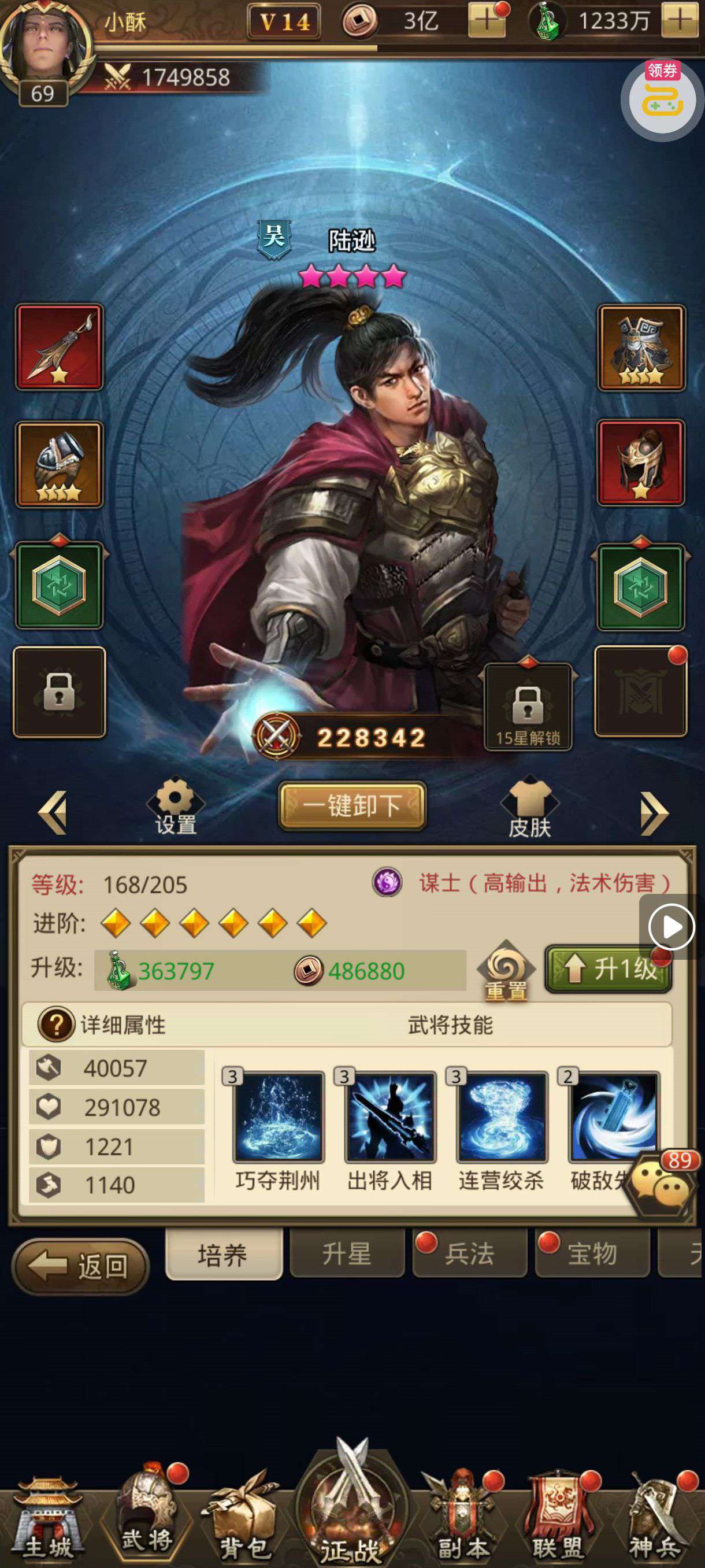Switch to the 宝物 tab
Image resolution: width=705 pixels, height=1568 pixels.
tap(592, 1254)
